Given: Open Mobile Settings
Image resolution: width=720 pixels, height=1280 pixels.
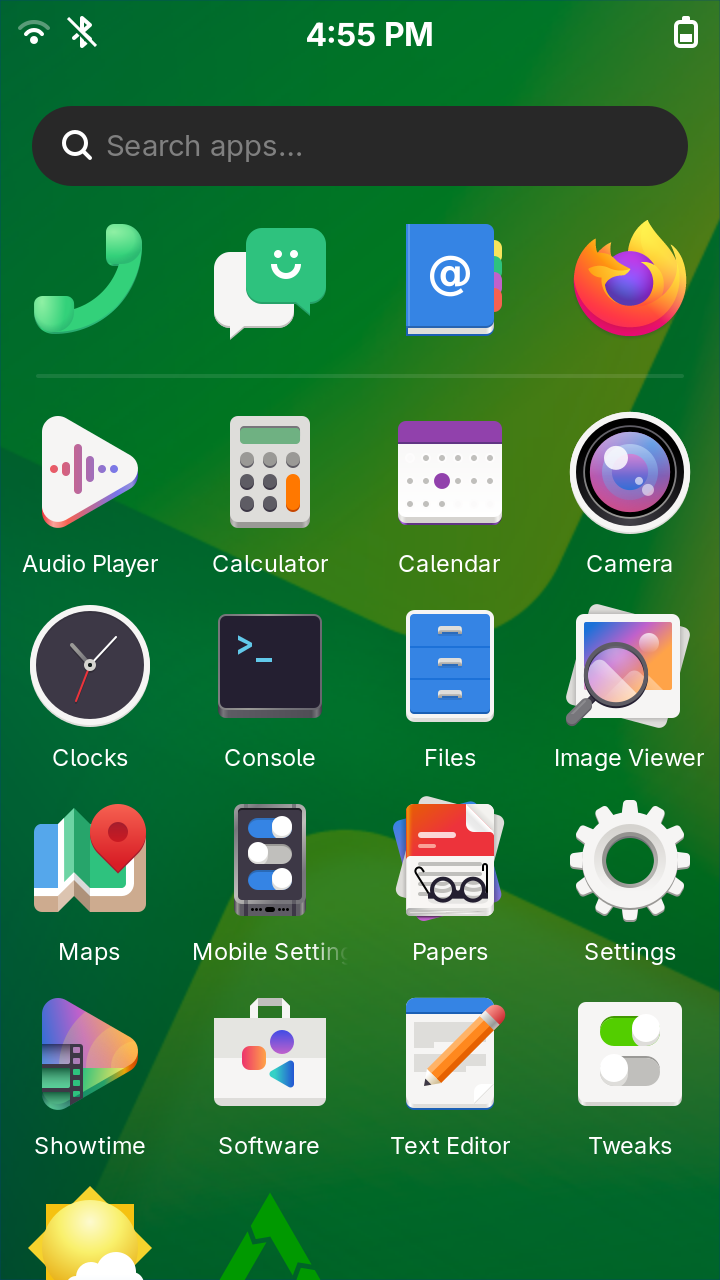Looking at the screenshot, I should click(270, 860).
